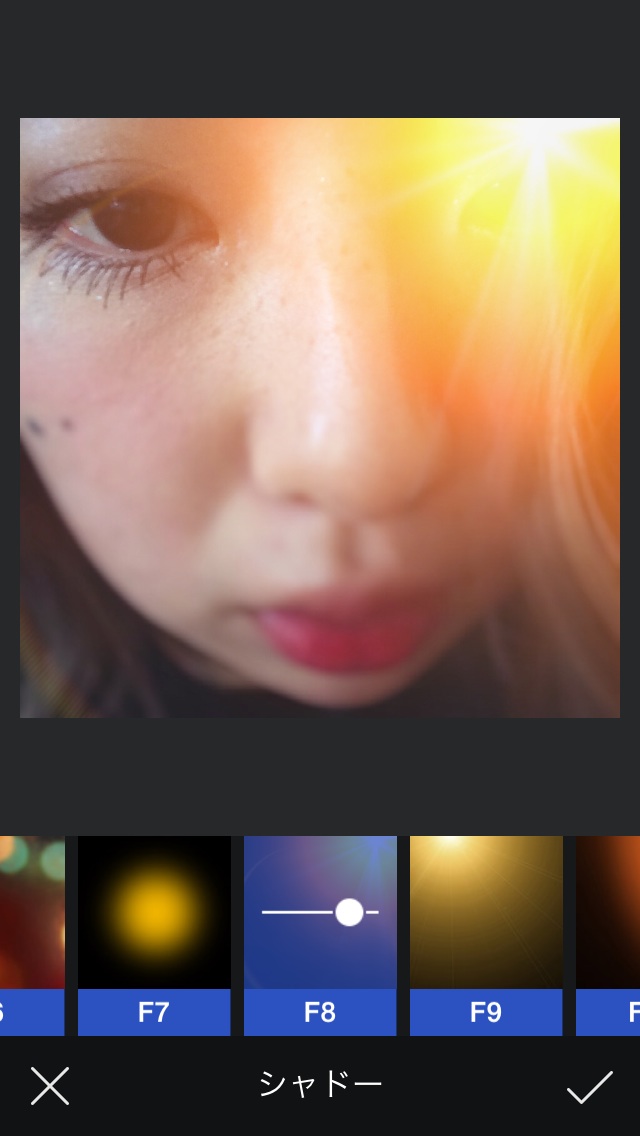Apply the F9 golden light filter
This screenshot has height=1136, width=640.
(x=486, y=935)
